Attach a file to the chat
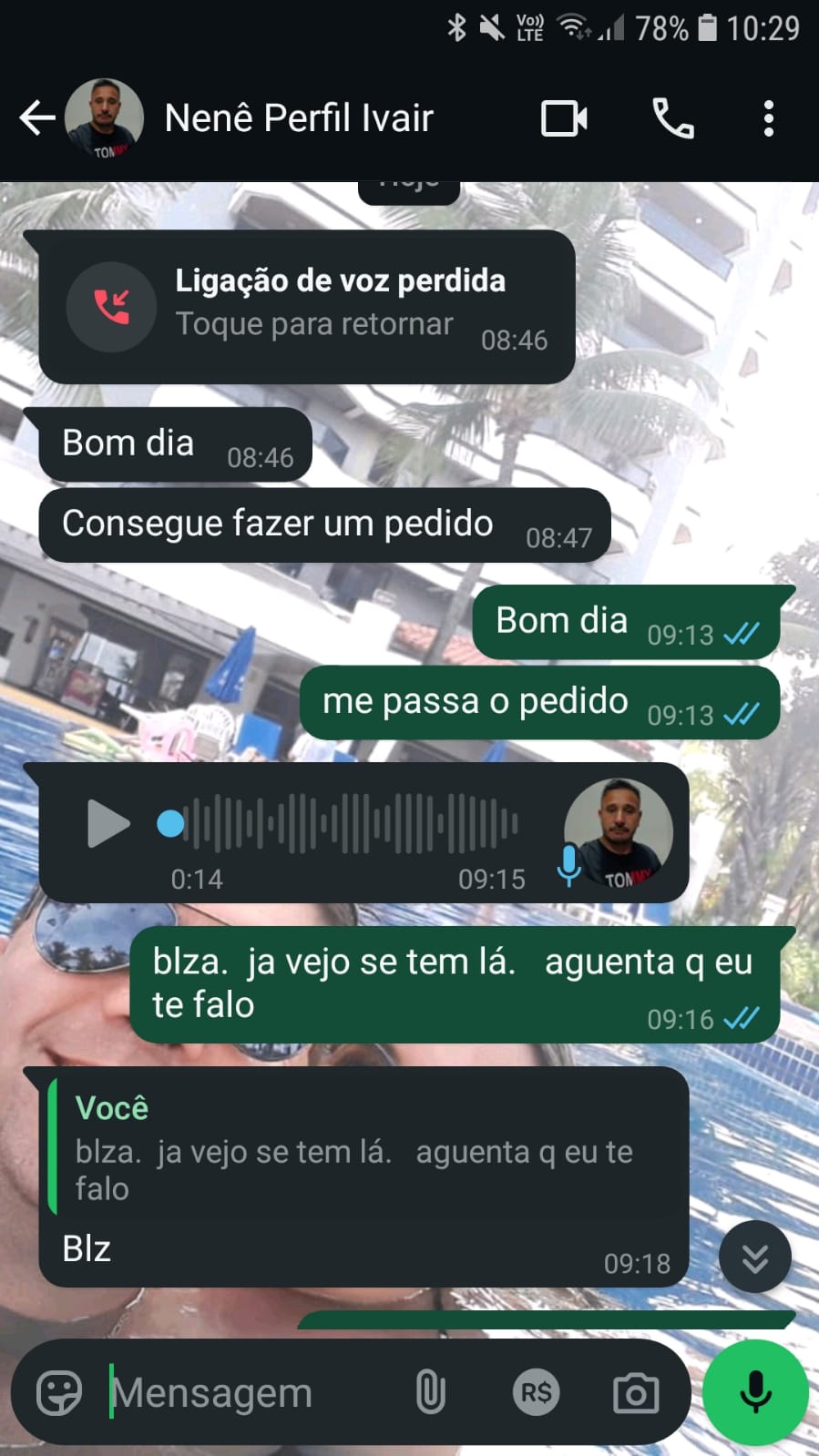The width and height of the screenshot is (819, 1456). pyautogui.click(x=430, y=1392)
